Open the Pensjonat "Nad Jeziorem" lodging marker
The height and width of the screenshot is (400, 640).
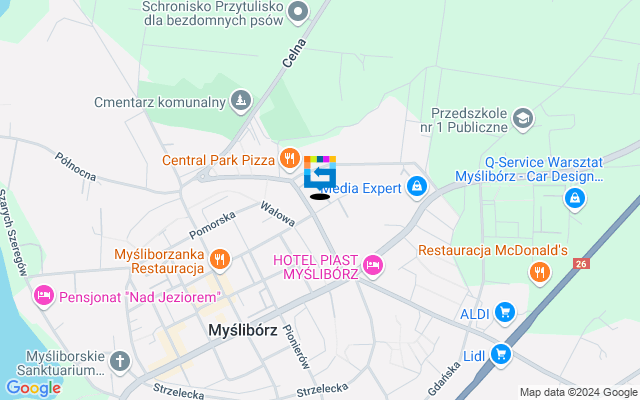(x=44, y=296)
